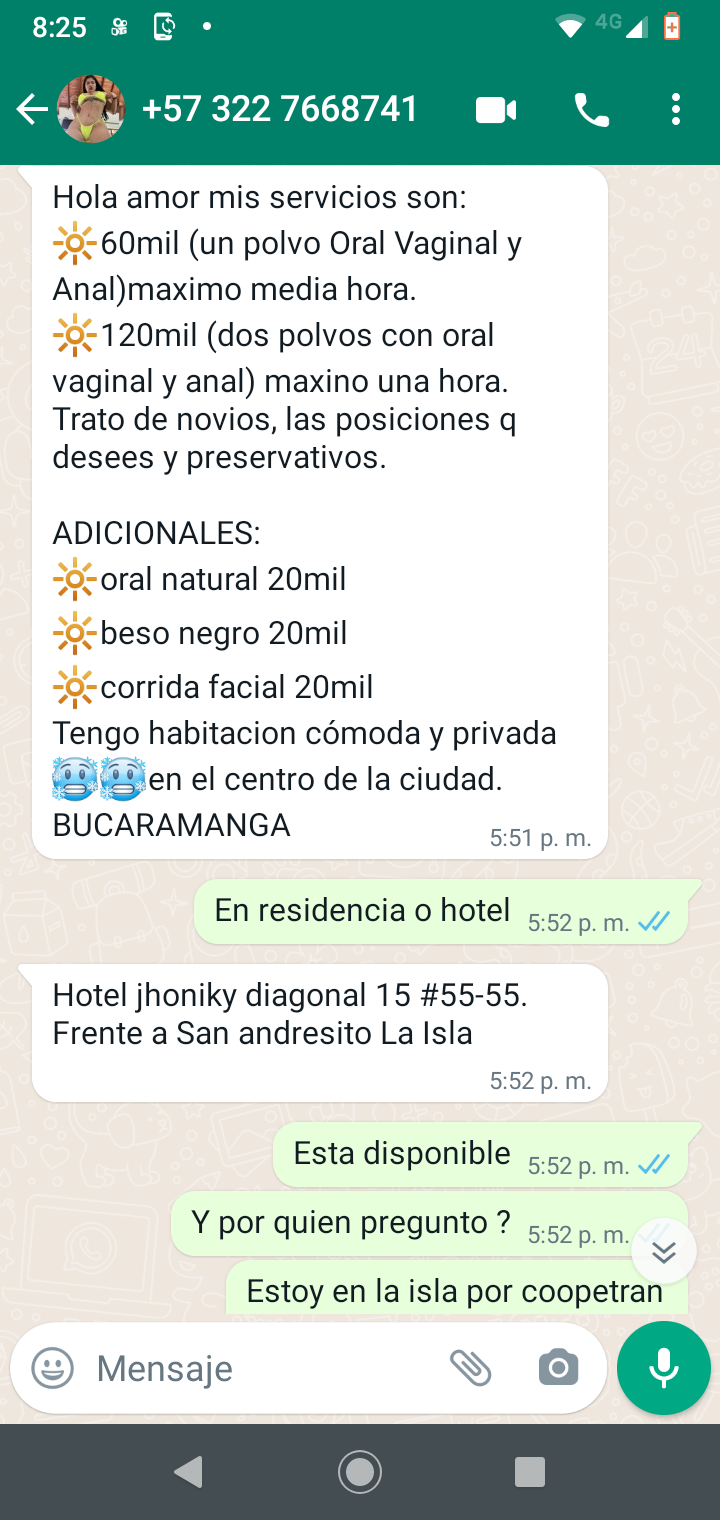
Task: Open the overflow menu
Action: tap(676, 109)
